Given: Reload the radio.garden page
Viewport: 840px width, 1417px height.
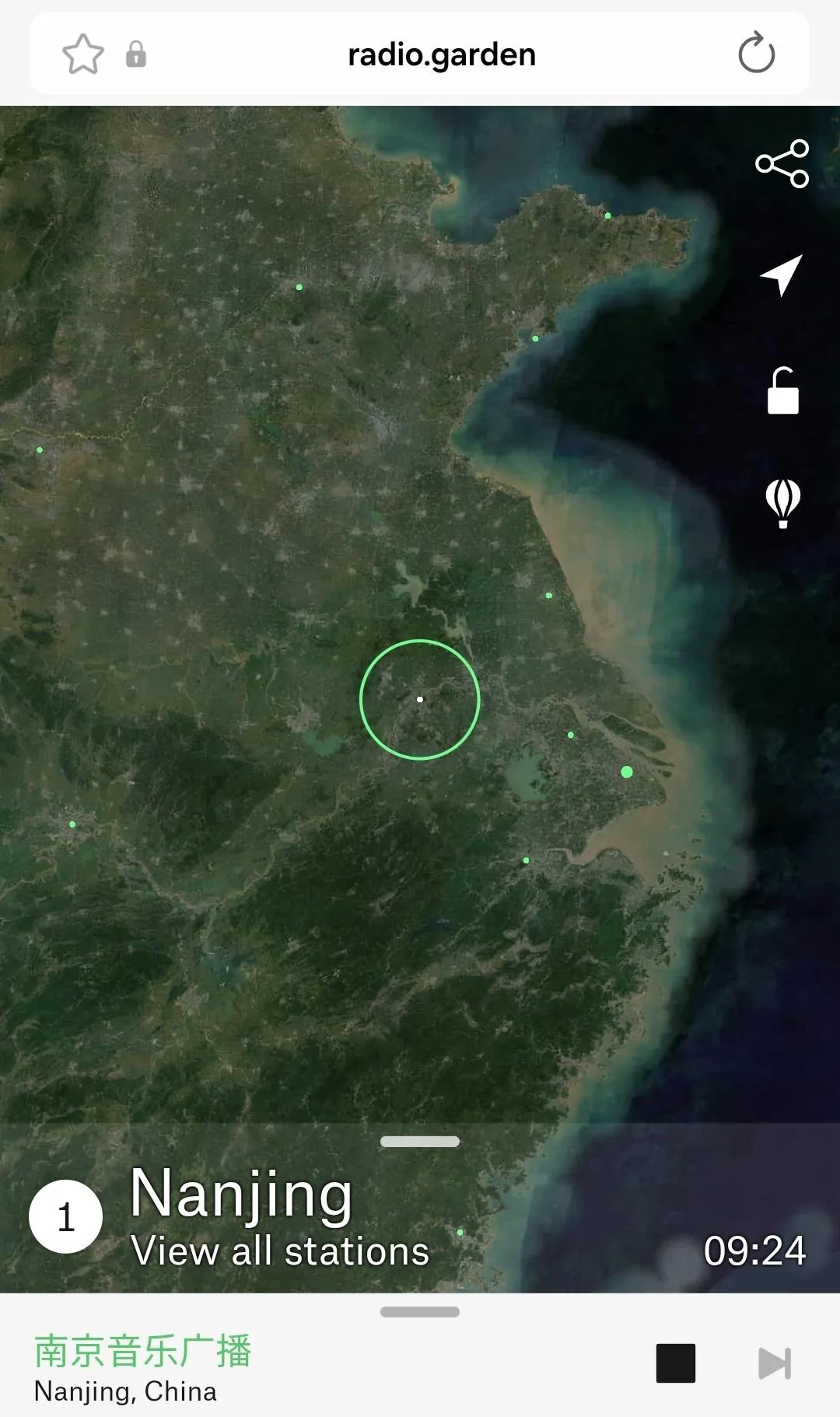Looking at the screenshot, I should pos(756,54).
